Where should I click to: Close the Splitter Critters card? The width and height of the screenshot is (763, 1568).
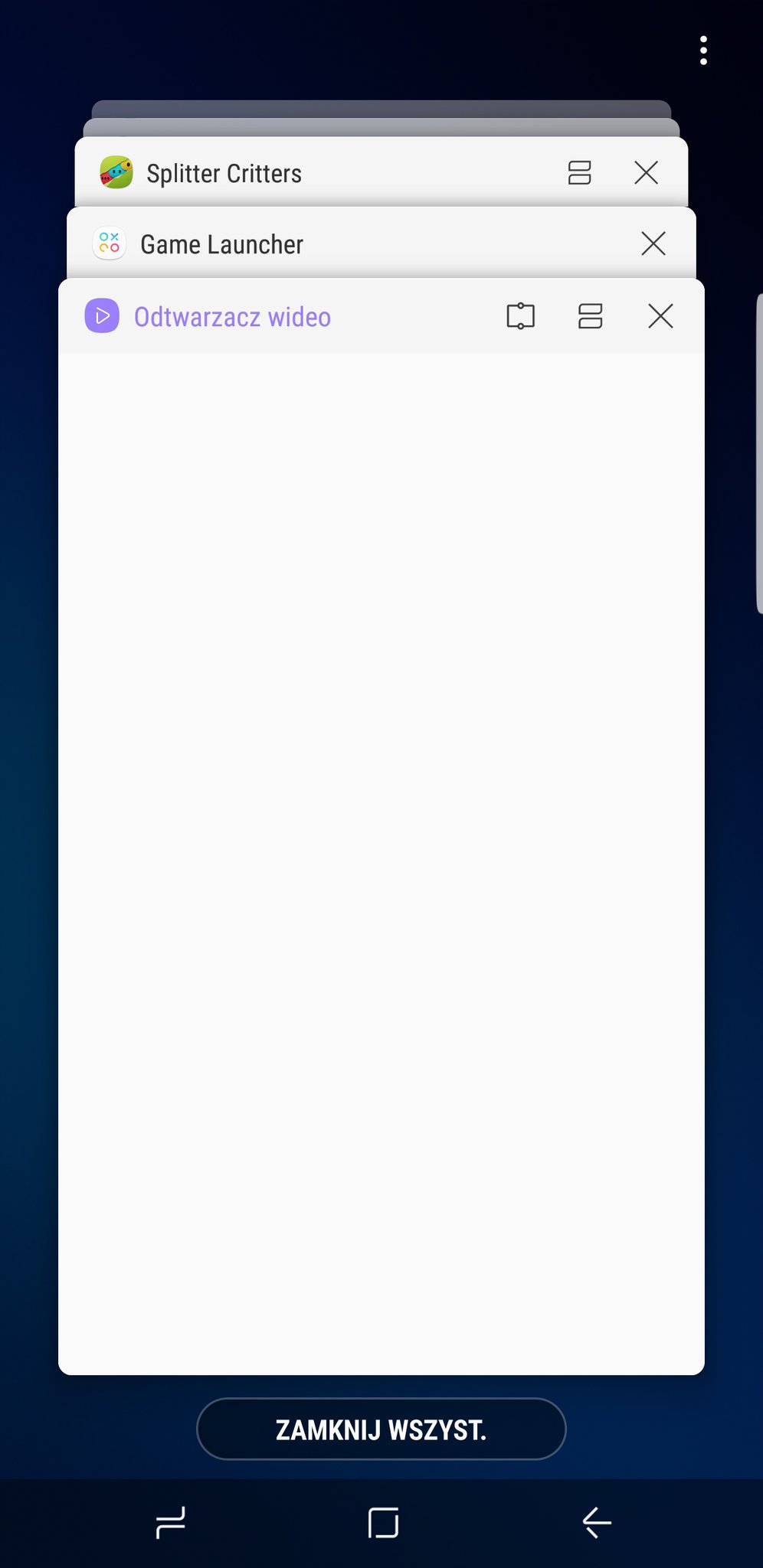[x=646, y=173]
